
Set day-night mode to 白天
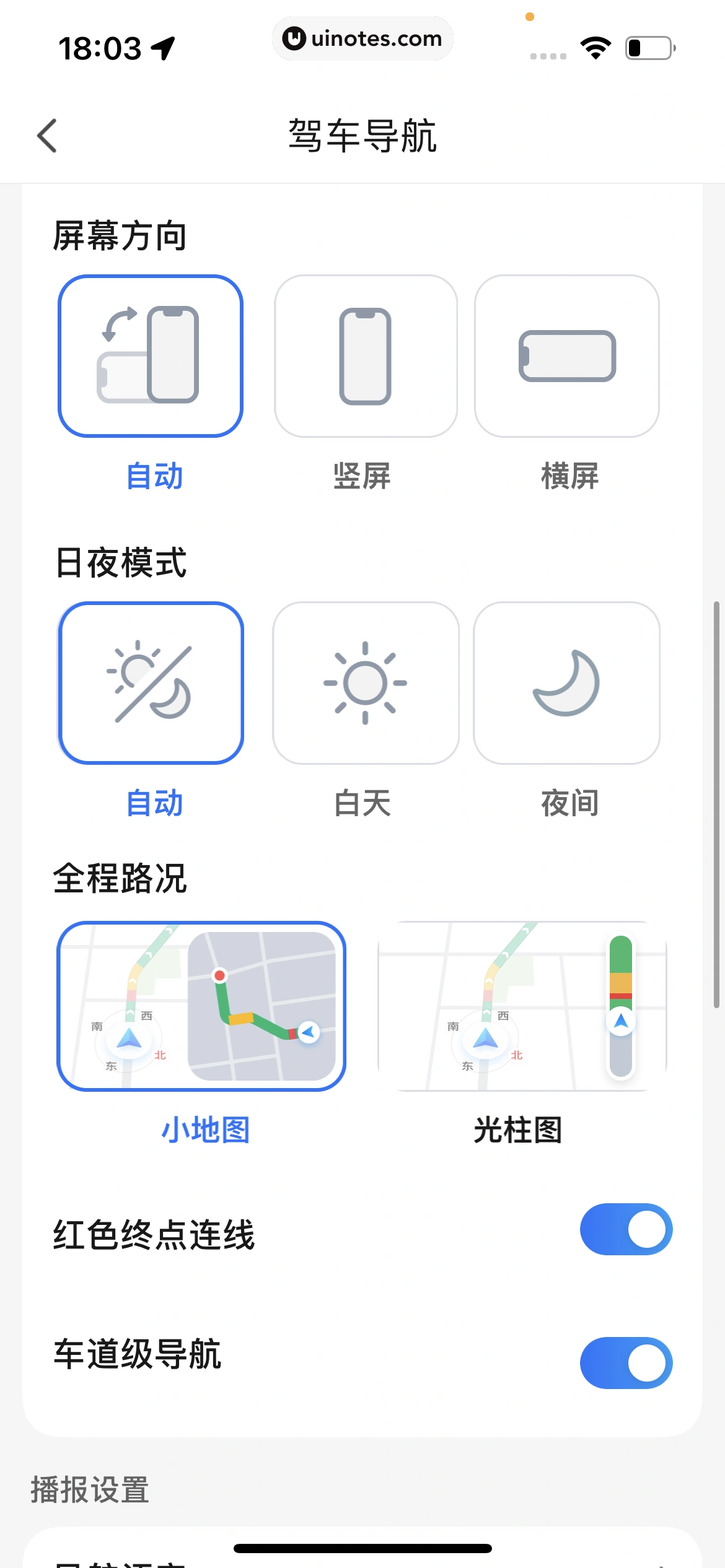(366, 683)
